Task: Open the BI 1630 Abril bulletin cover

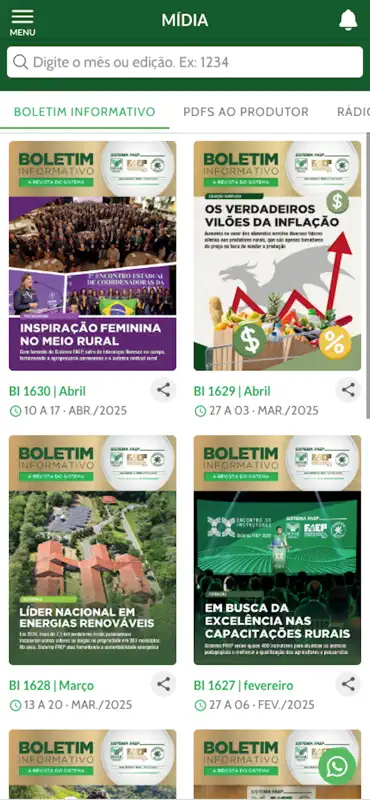Action: pyautogui.click(x=92, y=256)
